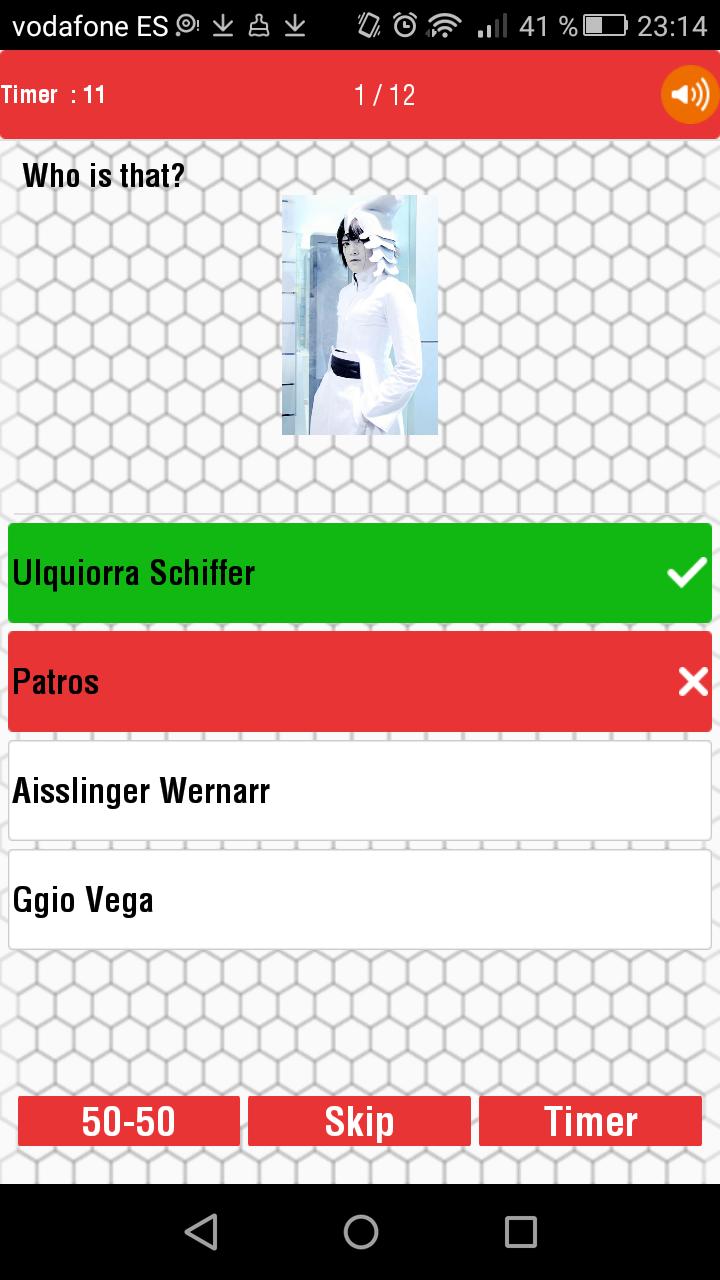720x1280 pixels.
Task: Tap the character cosplay image
Action: click(x=360, y=313)
